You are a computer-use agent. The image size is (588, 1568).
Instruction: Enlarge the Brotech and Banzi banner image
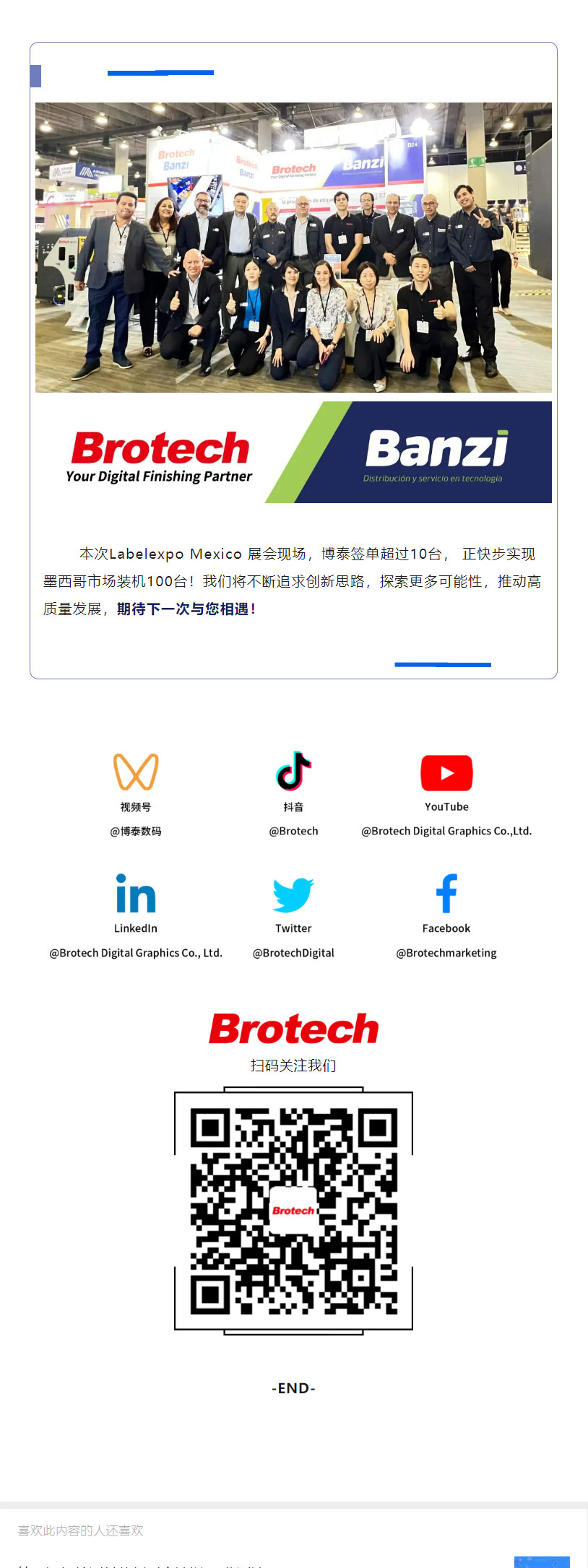tap(293, 453)
